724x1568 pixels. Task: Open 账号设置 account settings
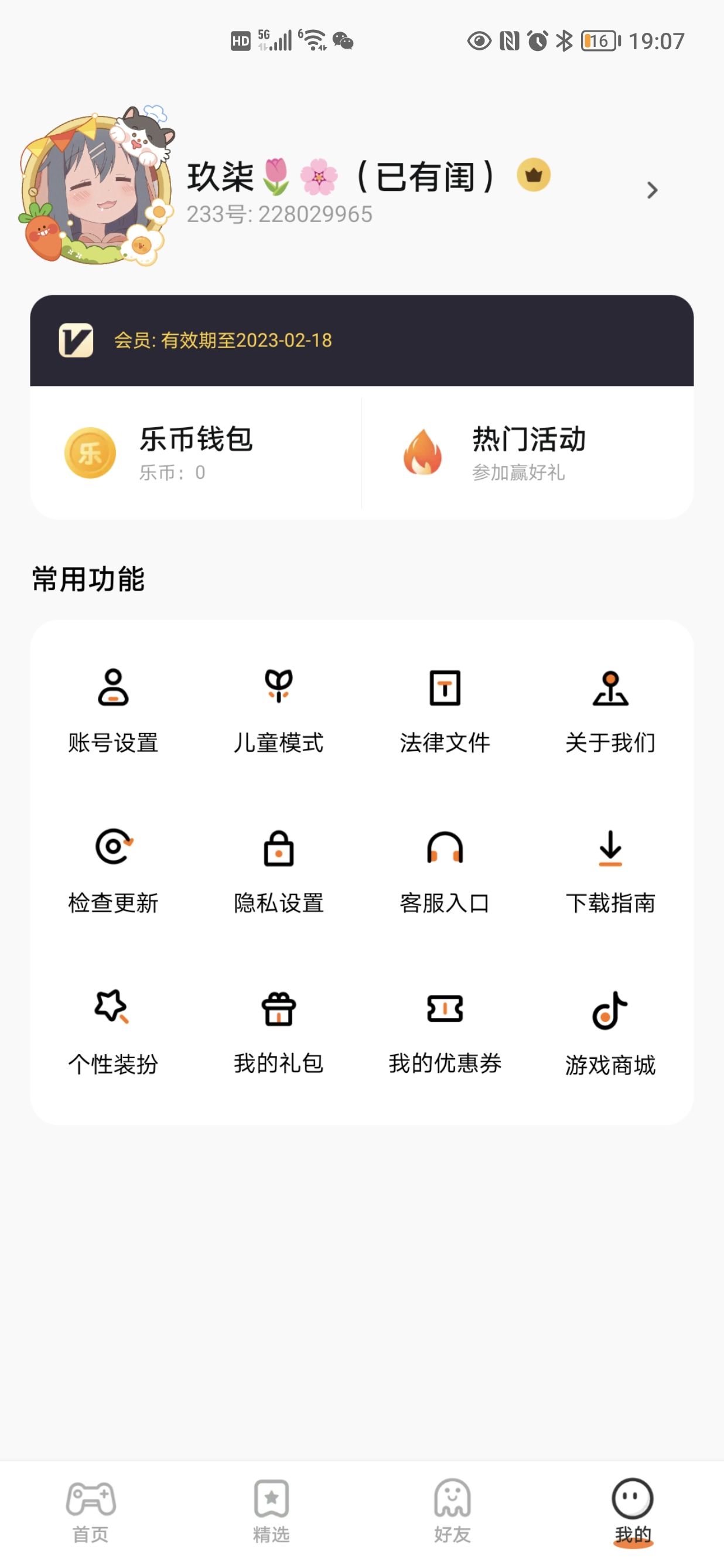point(113,710)
